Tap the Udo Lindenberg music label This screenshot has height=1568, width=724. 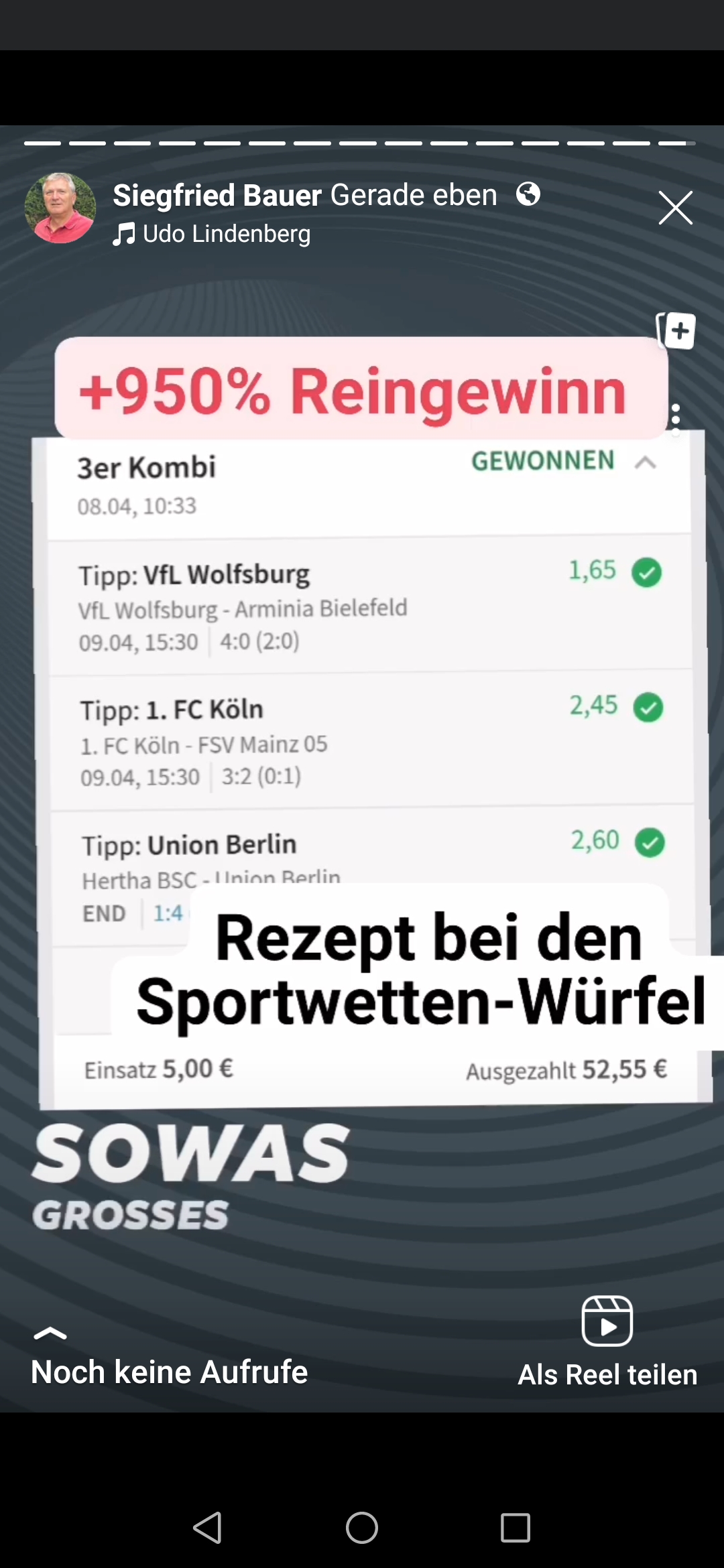[x=212, y=234]
